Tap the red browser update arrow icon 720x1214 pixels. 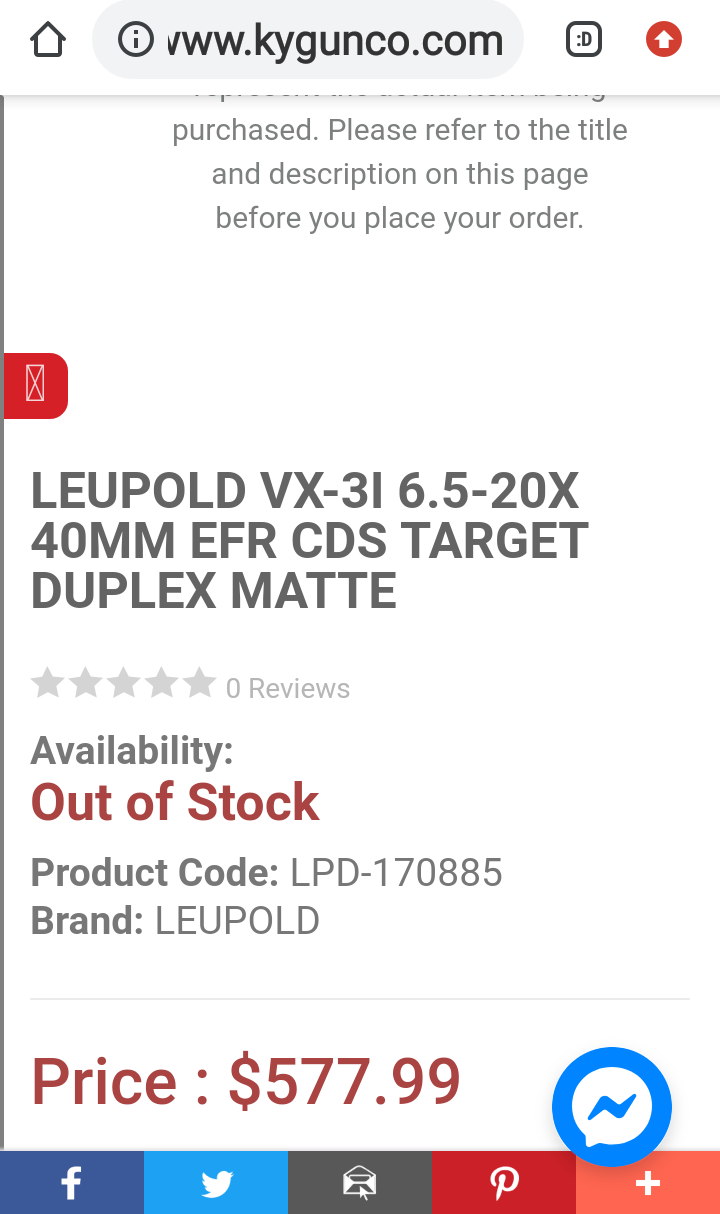coord(663,40)
